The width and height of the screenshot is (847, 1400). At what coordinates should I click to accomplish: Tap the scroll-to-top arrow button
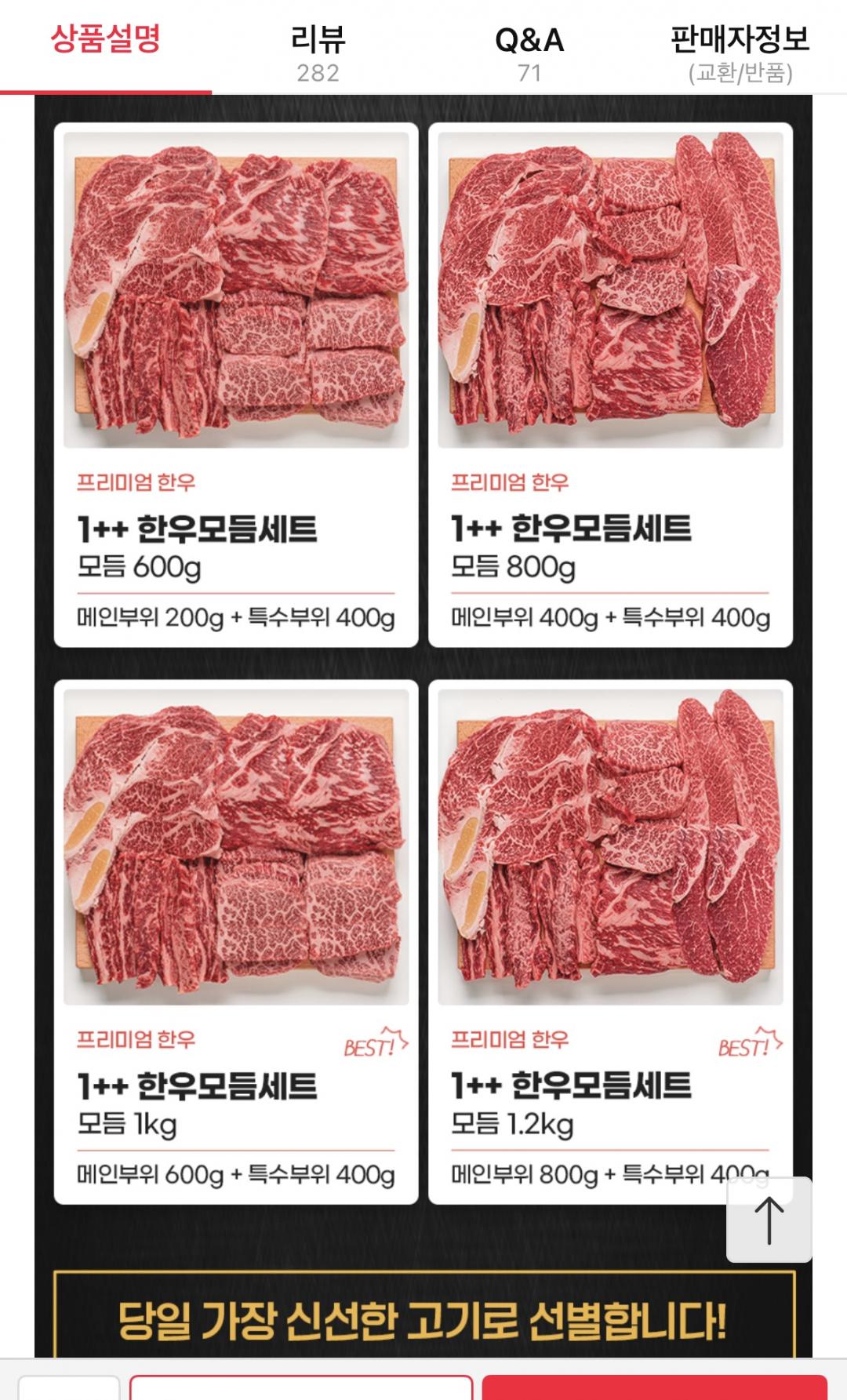769,1220
